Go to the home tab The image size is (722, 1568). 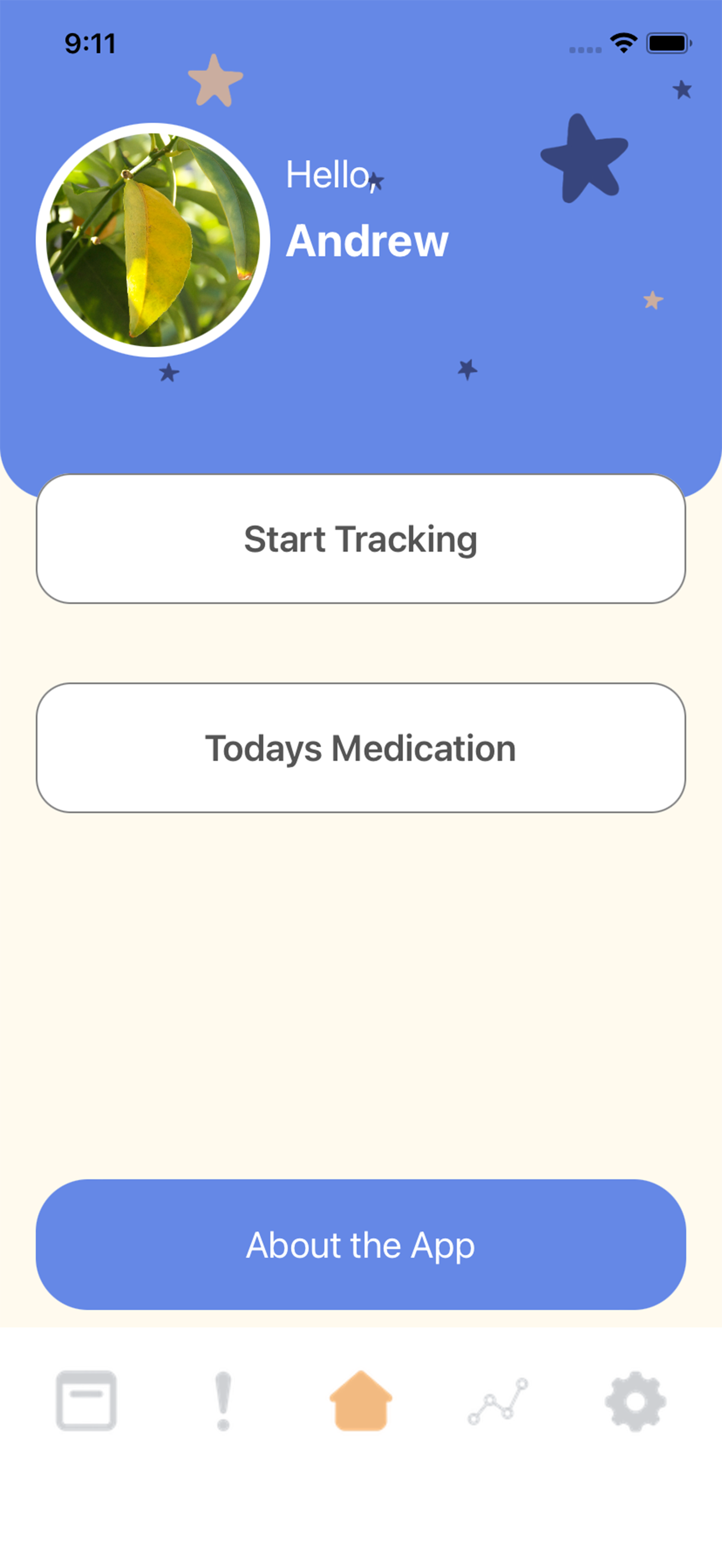[x=361, y=1400]
